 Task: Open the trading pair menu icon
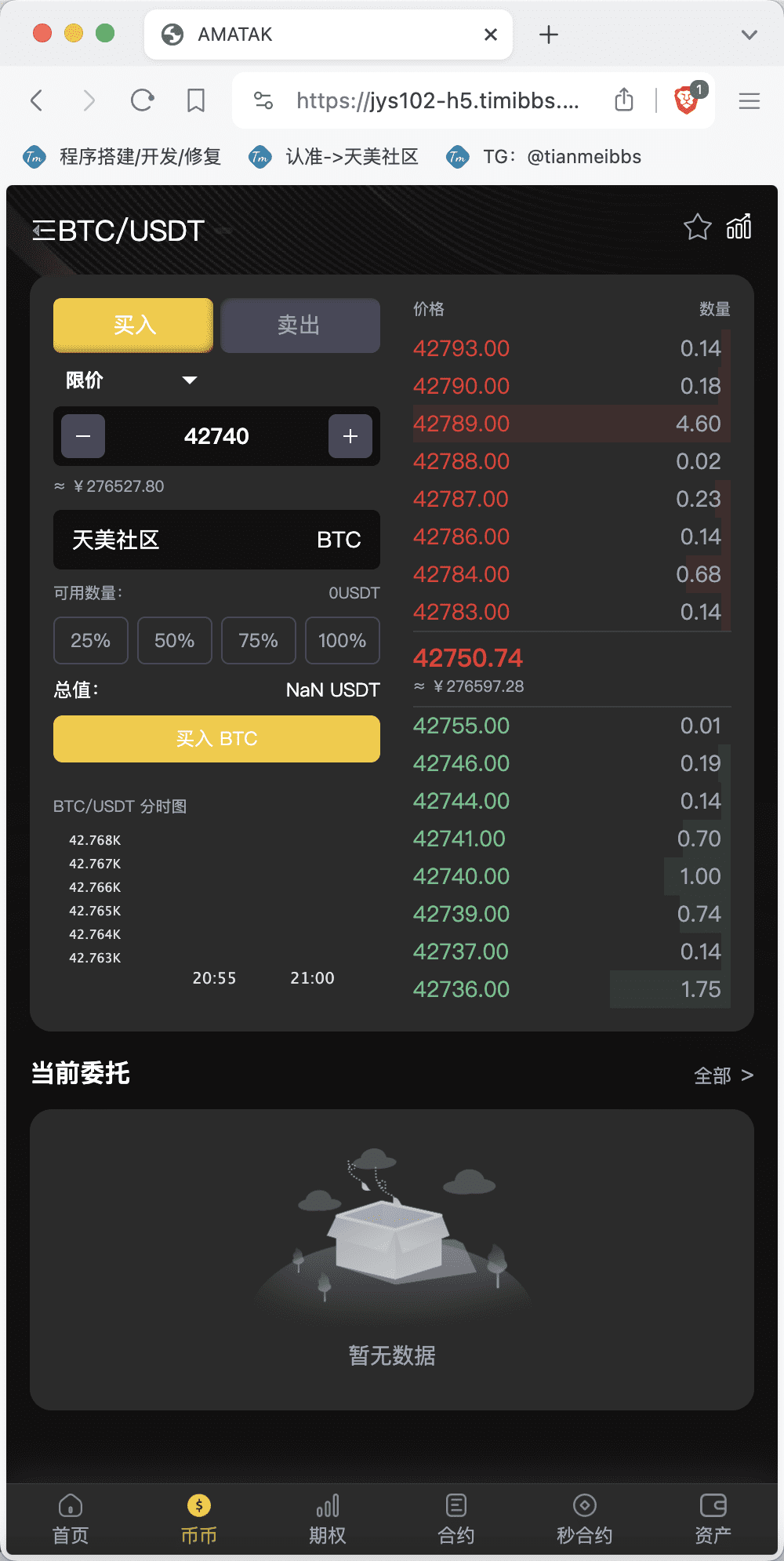[43, 231]
